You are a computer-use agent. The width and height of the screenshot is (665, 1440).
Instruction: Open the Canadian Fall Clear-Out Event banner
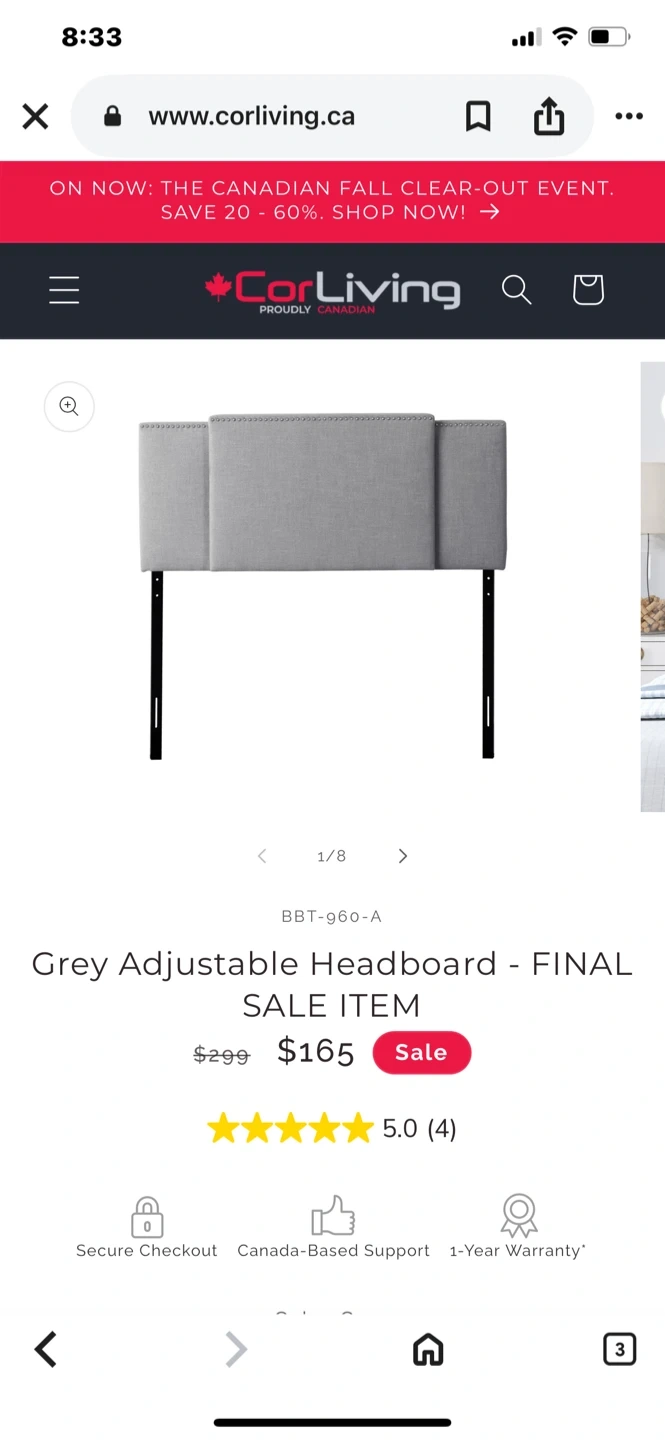tap(332, 200)
